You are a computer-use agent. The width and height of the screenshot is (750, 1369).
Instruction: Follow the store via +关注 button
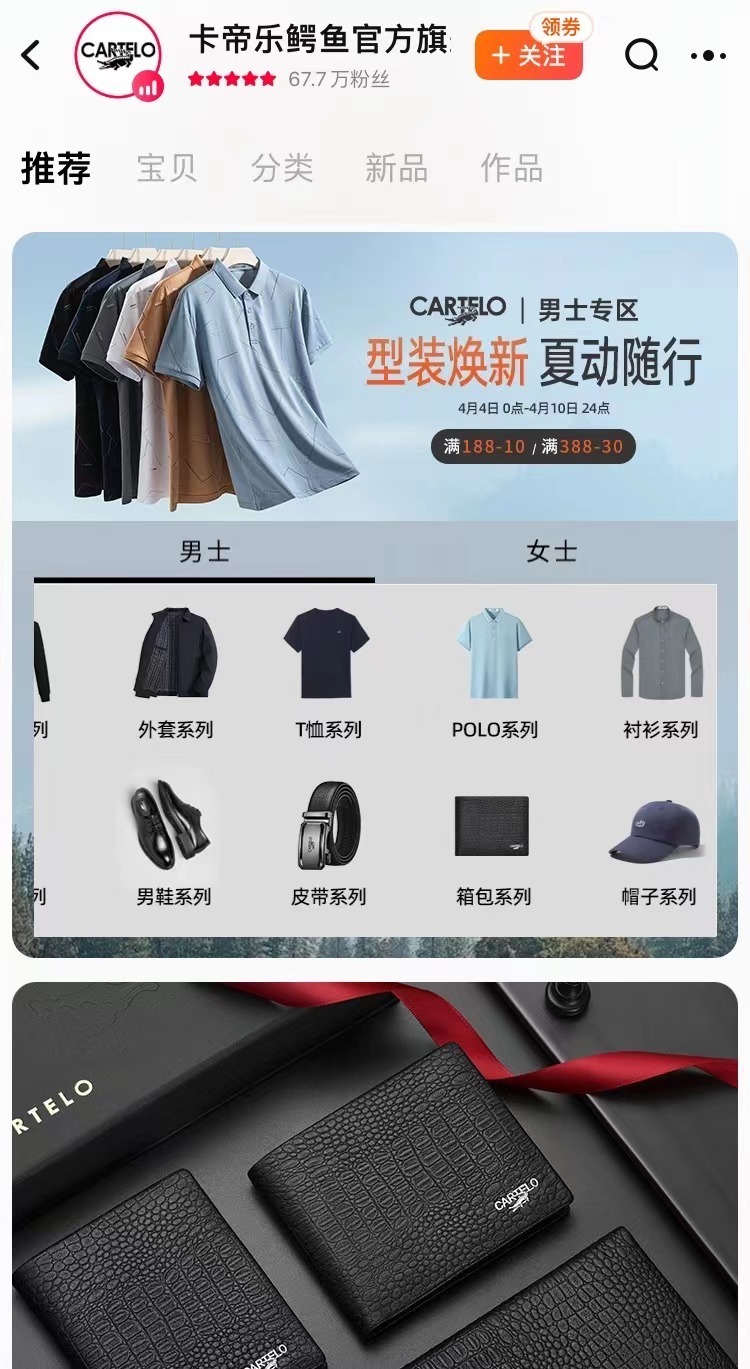coord(528,57)
